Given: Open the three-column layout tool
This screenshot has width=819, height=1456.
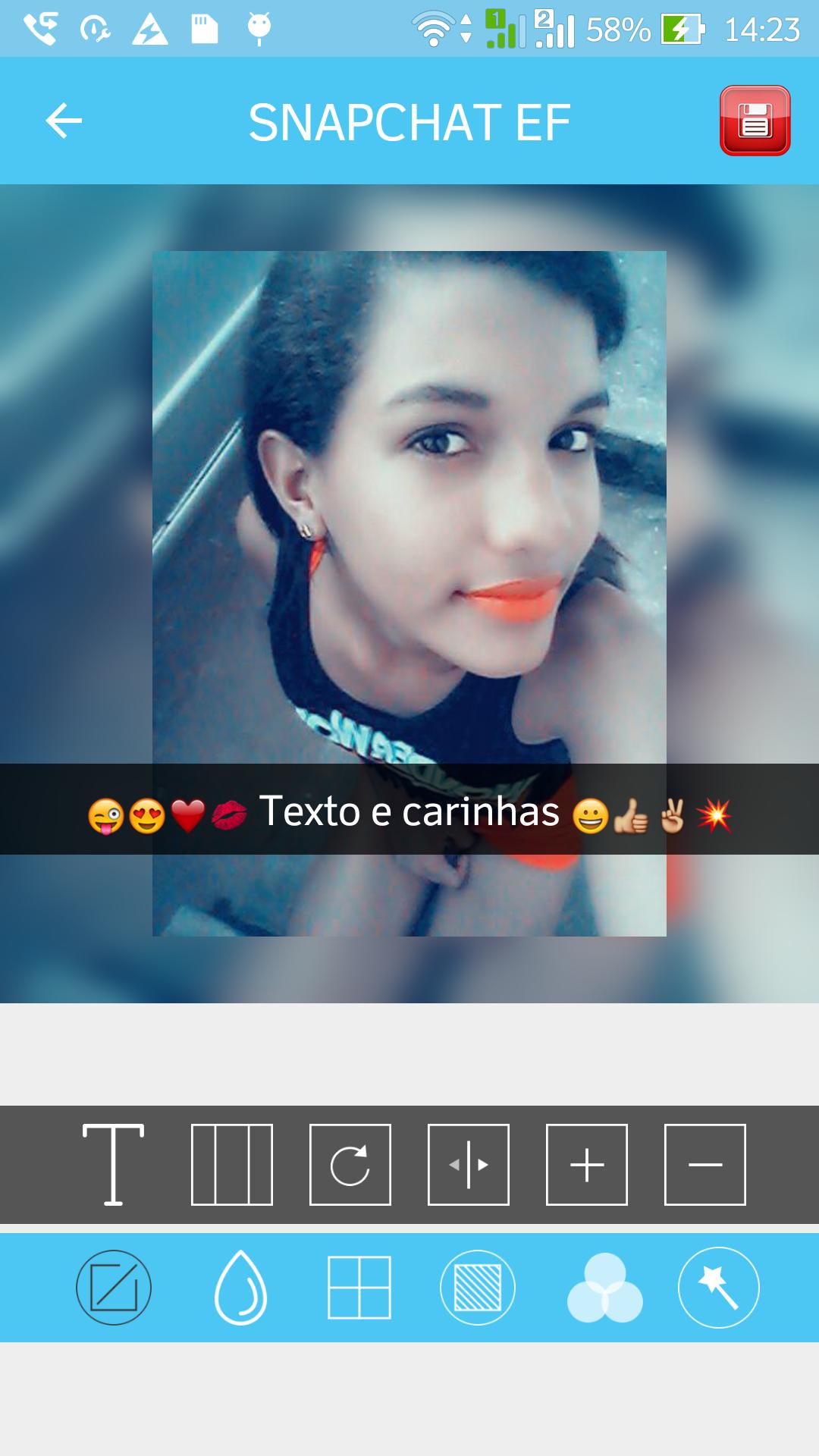Looking at the screenshot, I should pos(232,1165).
